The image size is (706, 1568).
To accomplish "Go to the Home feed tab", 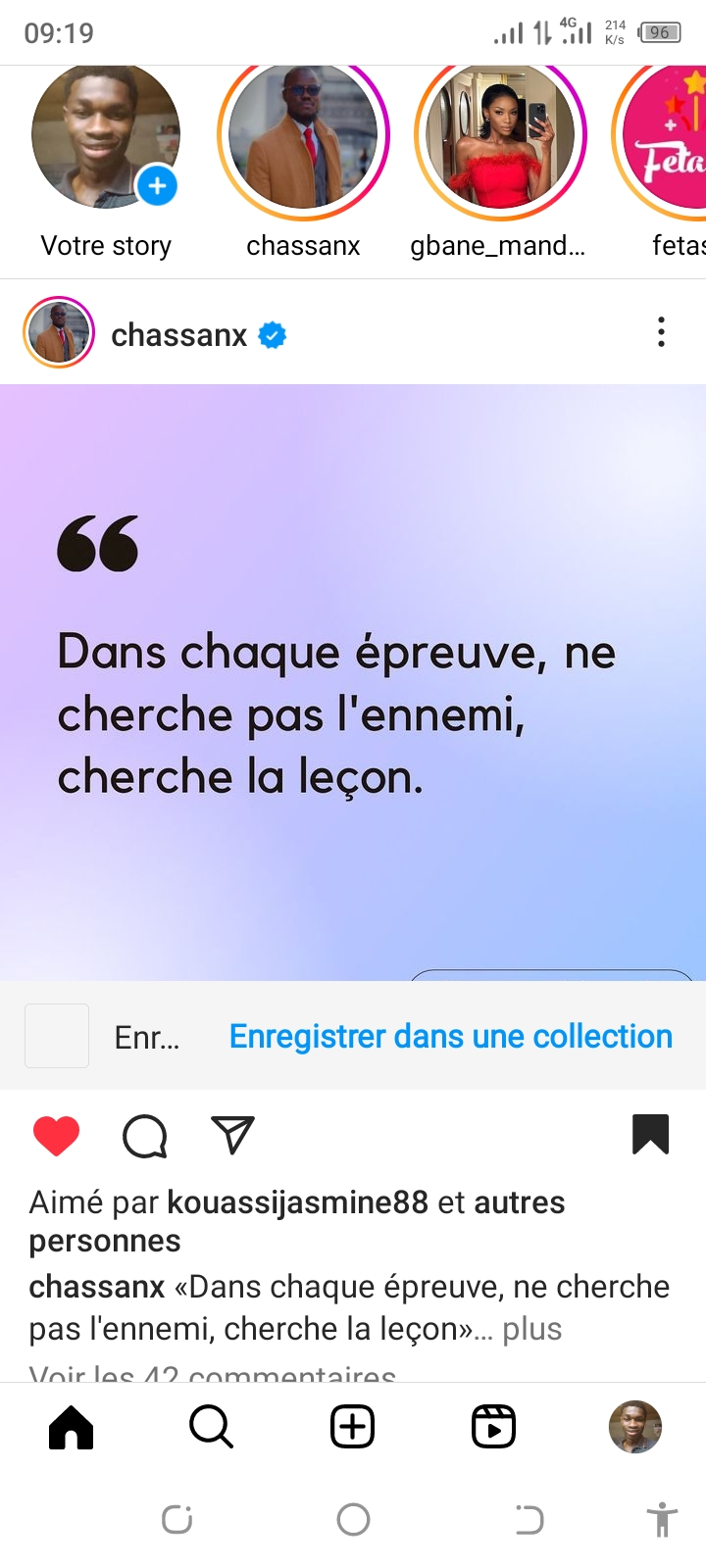I will click(71, 1427).
